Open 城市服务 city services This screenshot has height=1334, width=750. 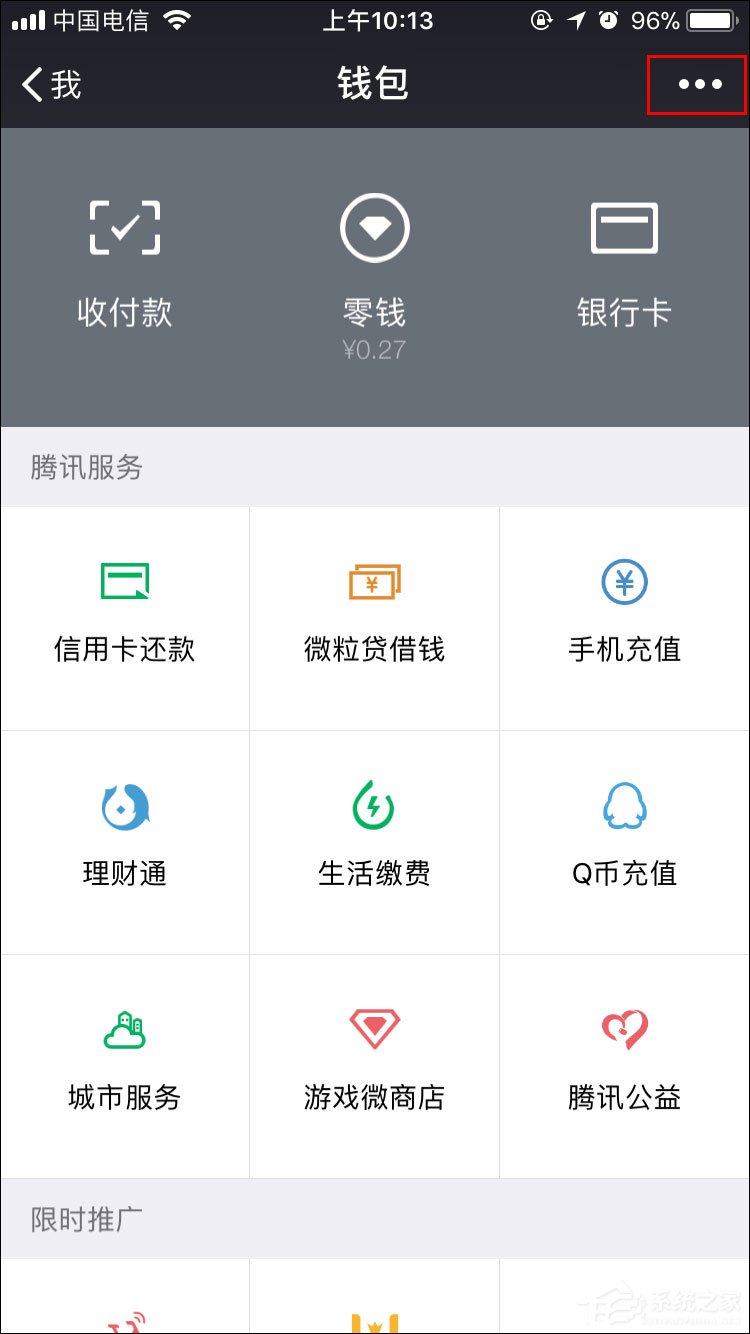click(x=124, y=1060)
